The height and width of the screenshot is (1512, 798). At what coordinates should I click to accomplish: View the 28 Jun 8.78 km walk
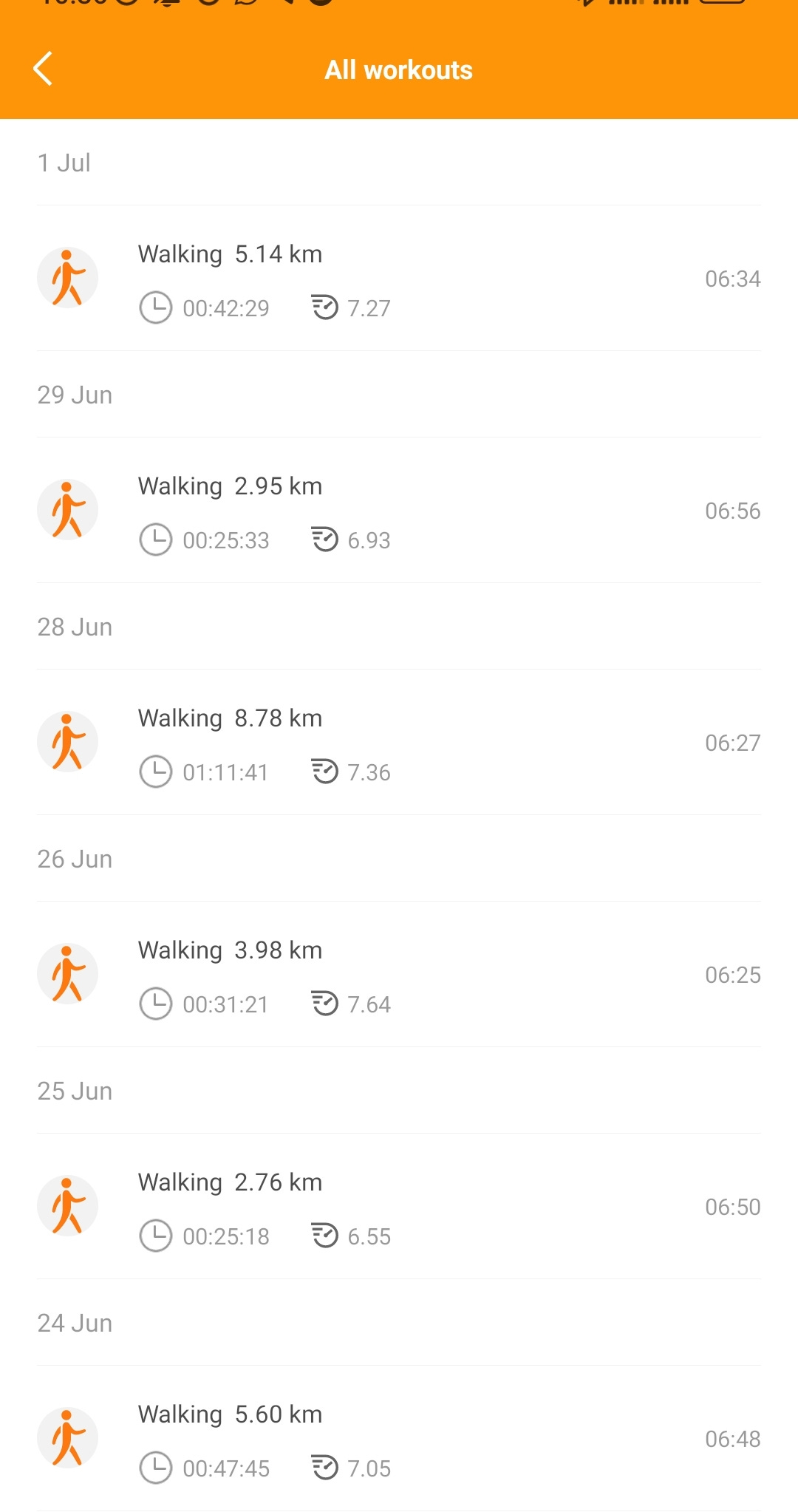399,743
